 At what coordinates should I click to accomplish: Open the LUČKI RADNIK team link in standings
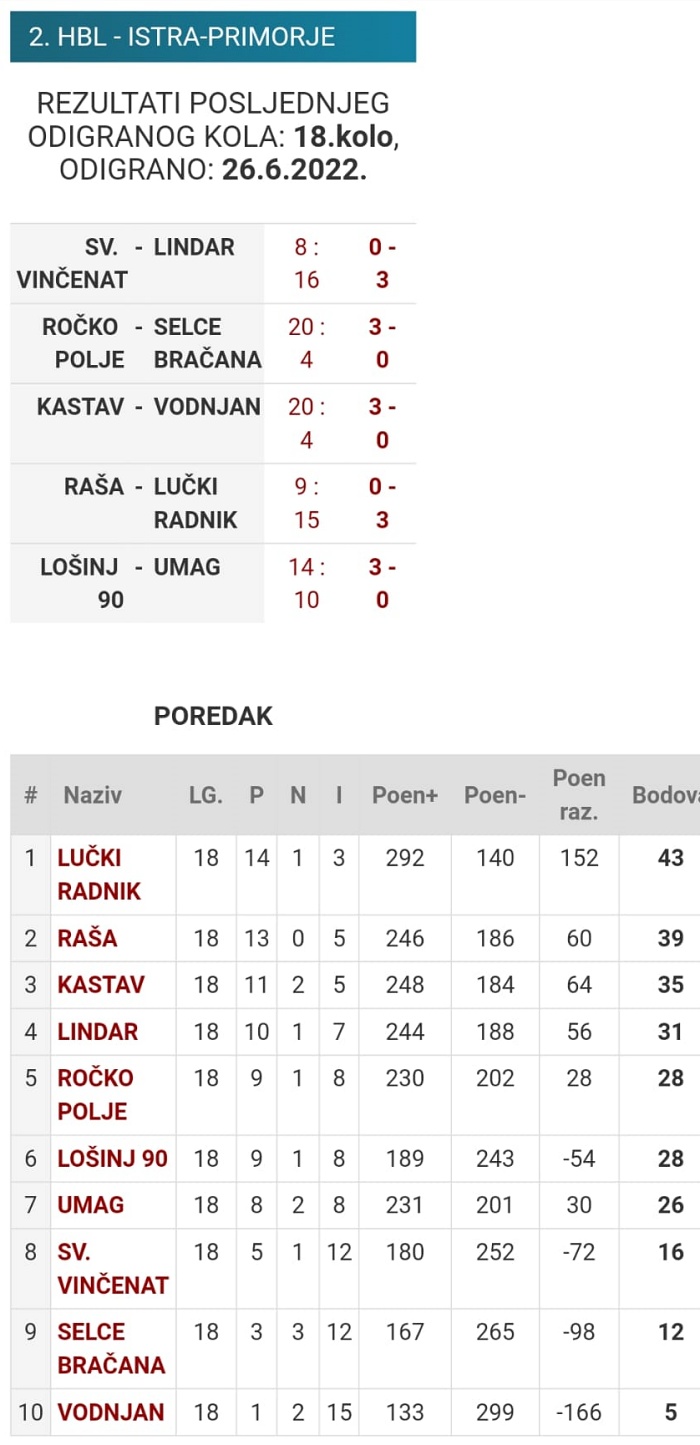pos(99,874)
